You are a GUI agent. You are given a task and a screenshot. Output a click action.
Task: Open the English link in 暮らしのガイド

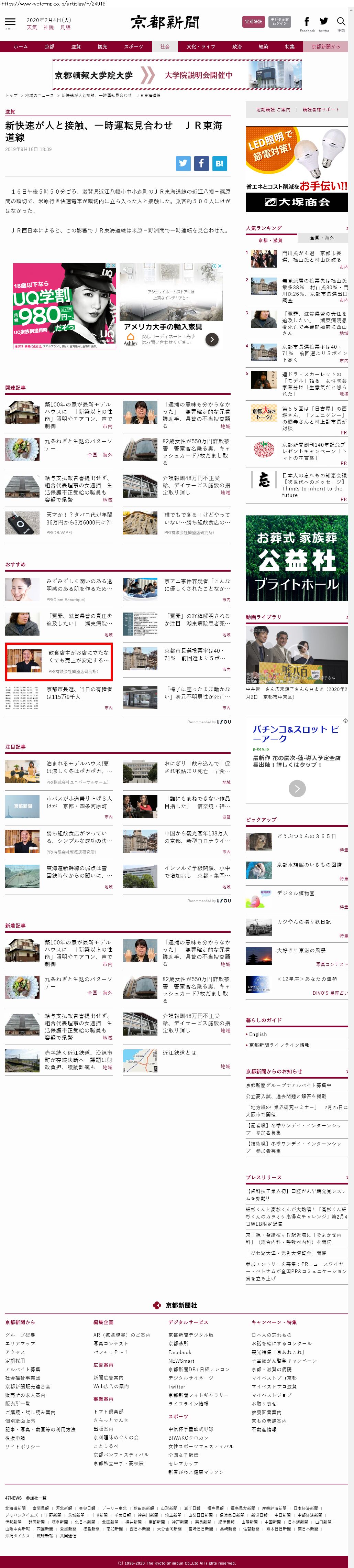coord(258,1034)
